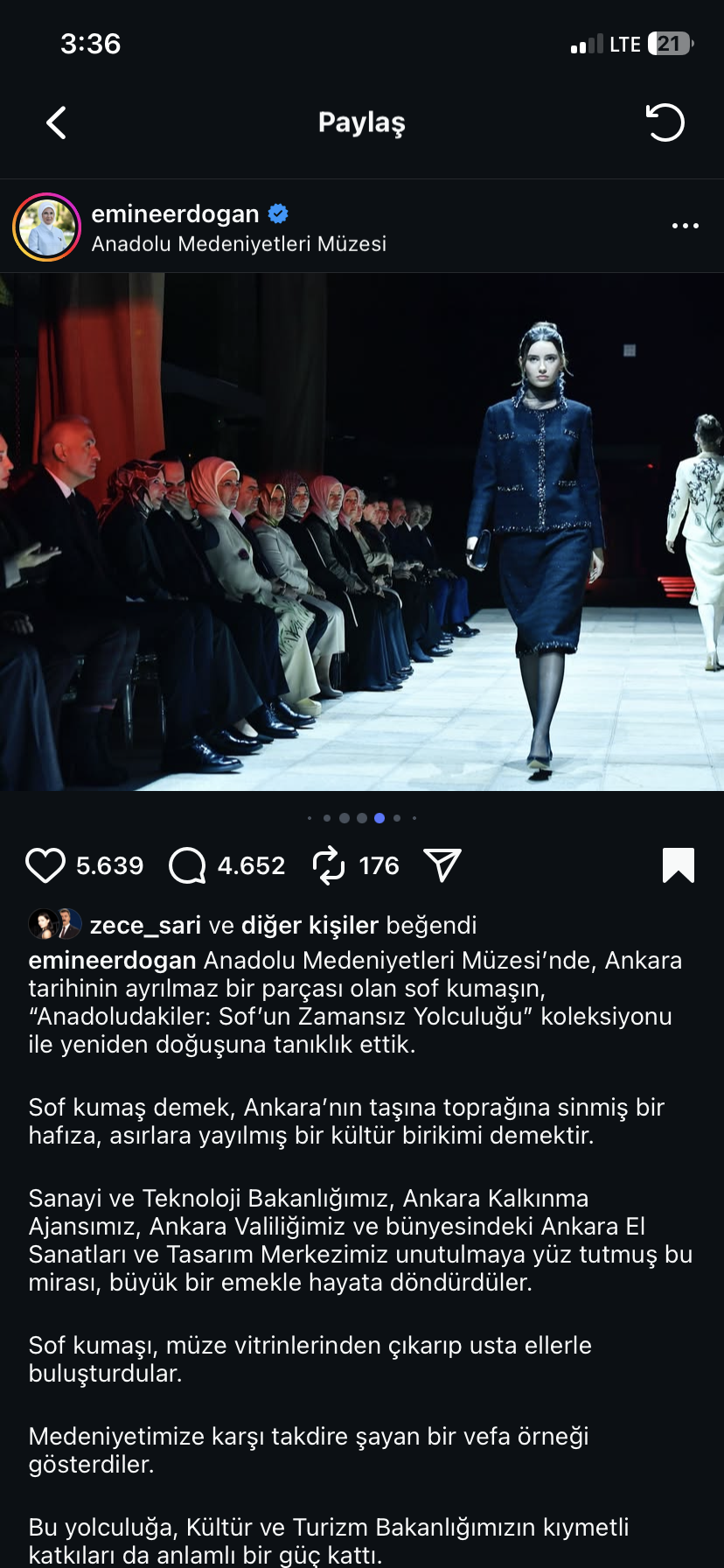Remove the post from saved bookmarks
Viewport: 724px width, 1568px height.
[x=679, y=865]
